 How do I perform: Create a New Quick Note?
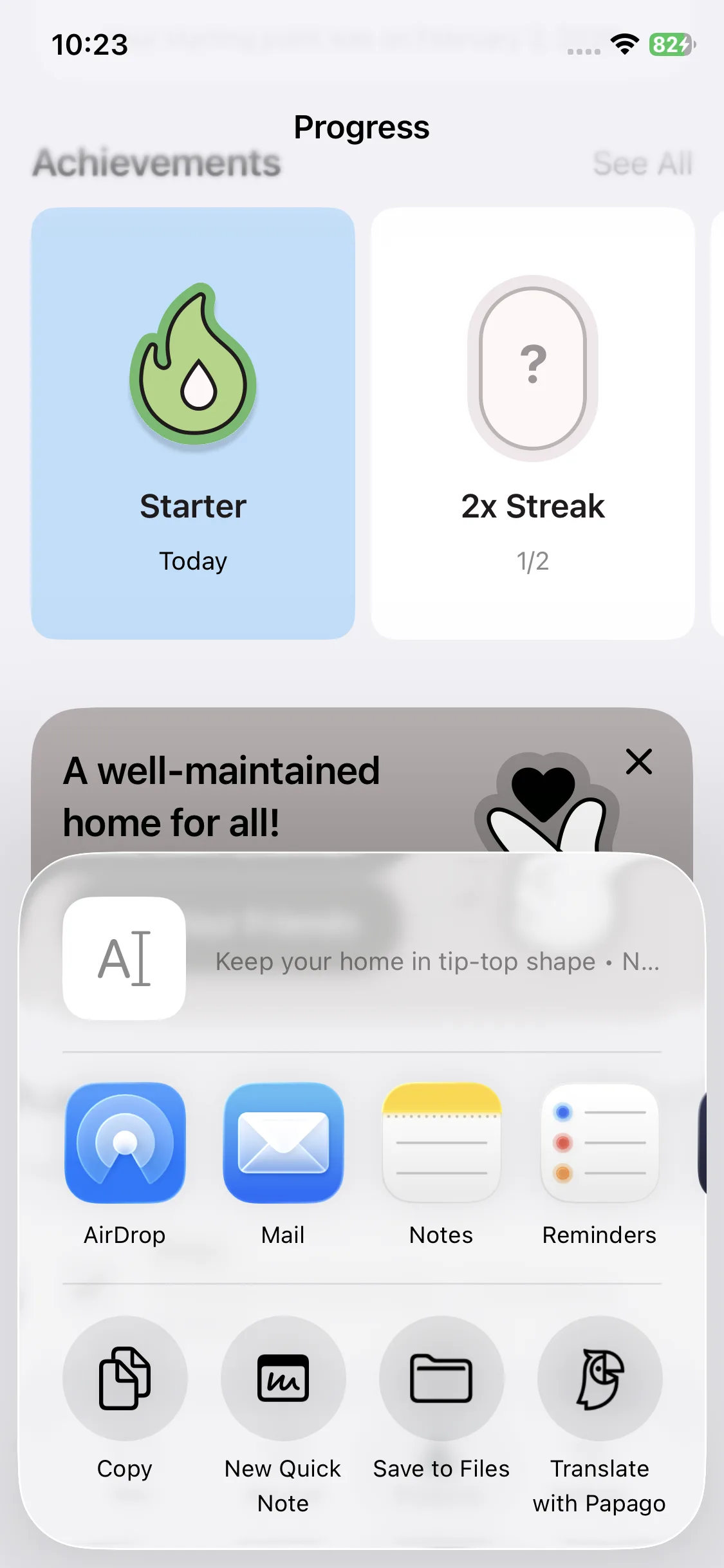283,1378
